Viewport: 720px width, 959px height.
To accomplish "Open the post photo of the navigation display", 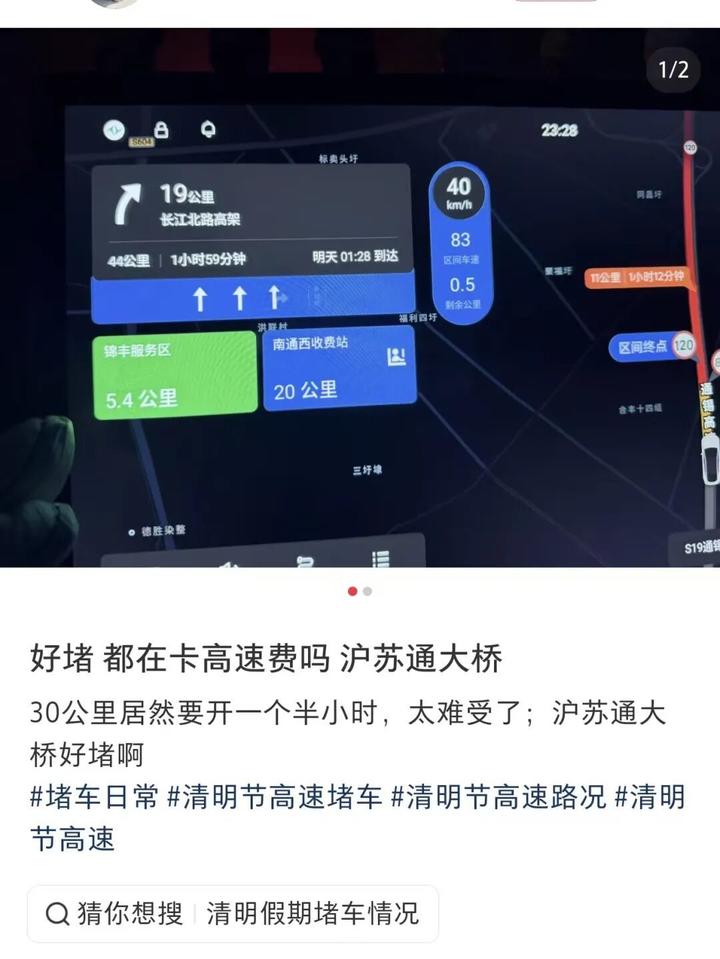I will (360, 300).
